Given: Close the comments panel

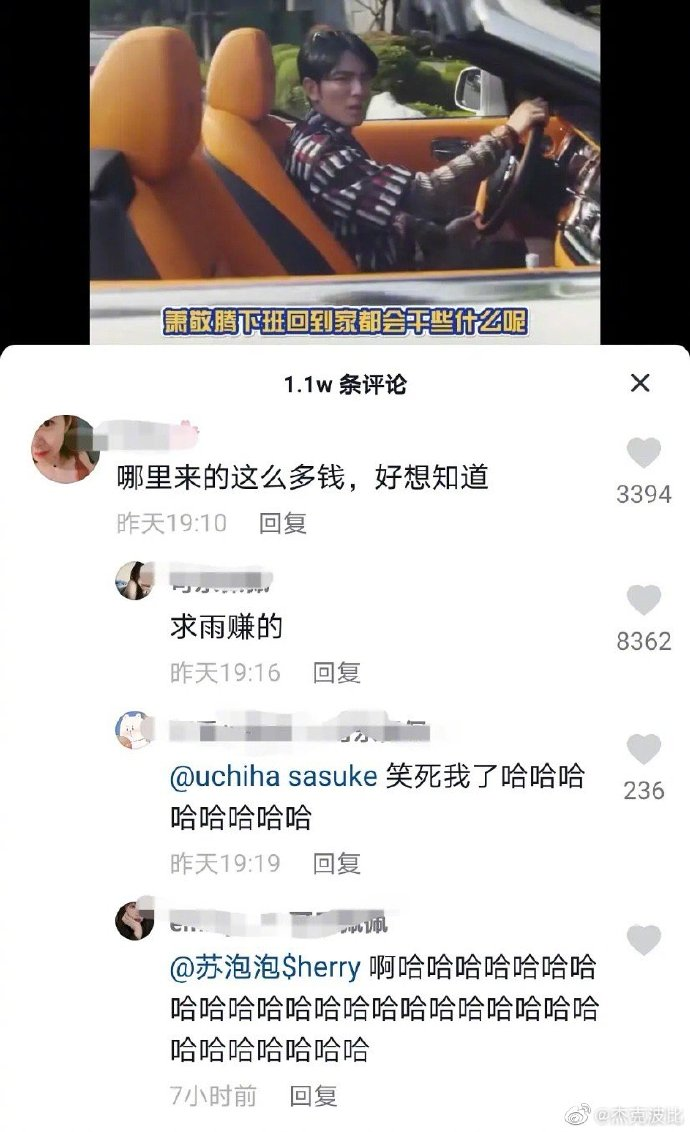Looking at the screenshot, I should point(640,383).
